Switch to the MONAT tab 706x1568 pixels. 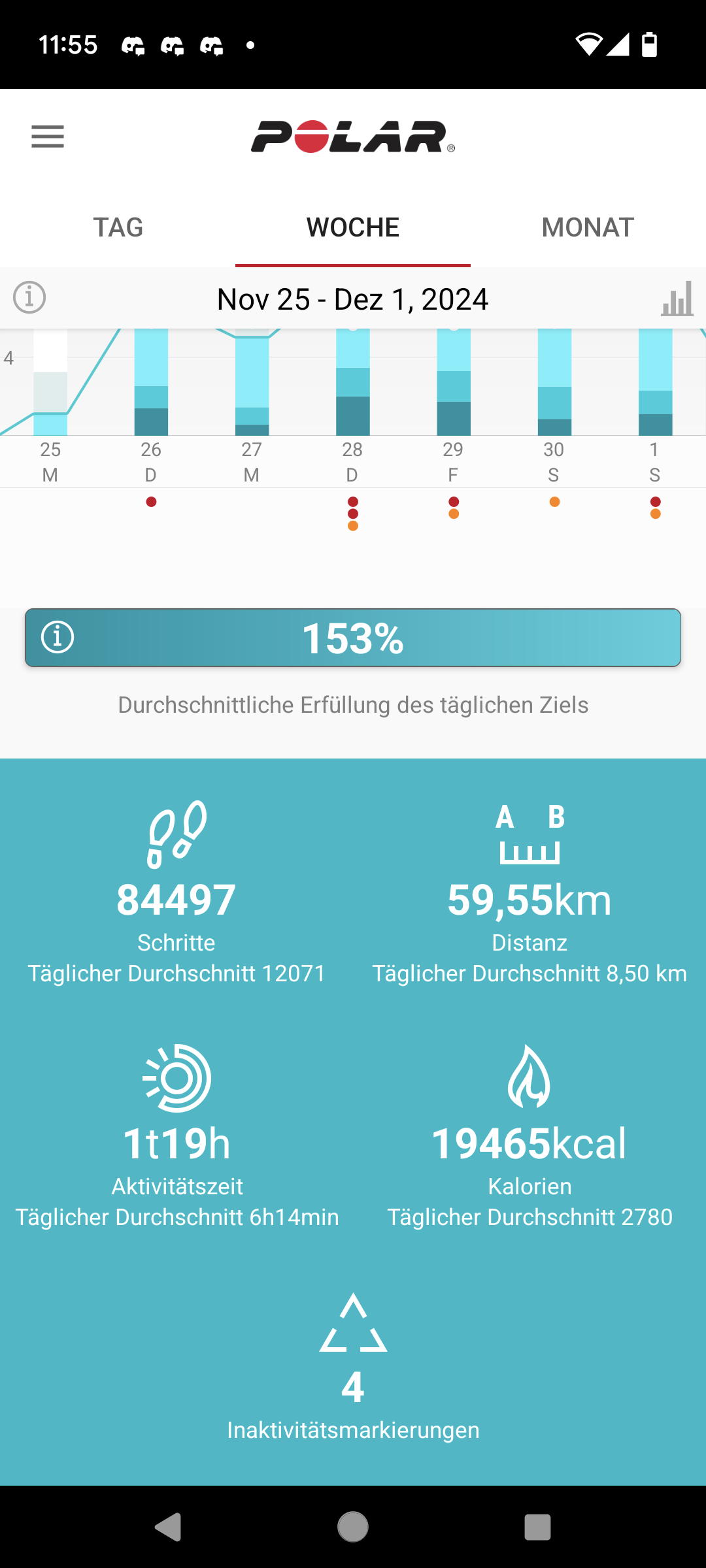[588, 227]
